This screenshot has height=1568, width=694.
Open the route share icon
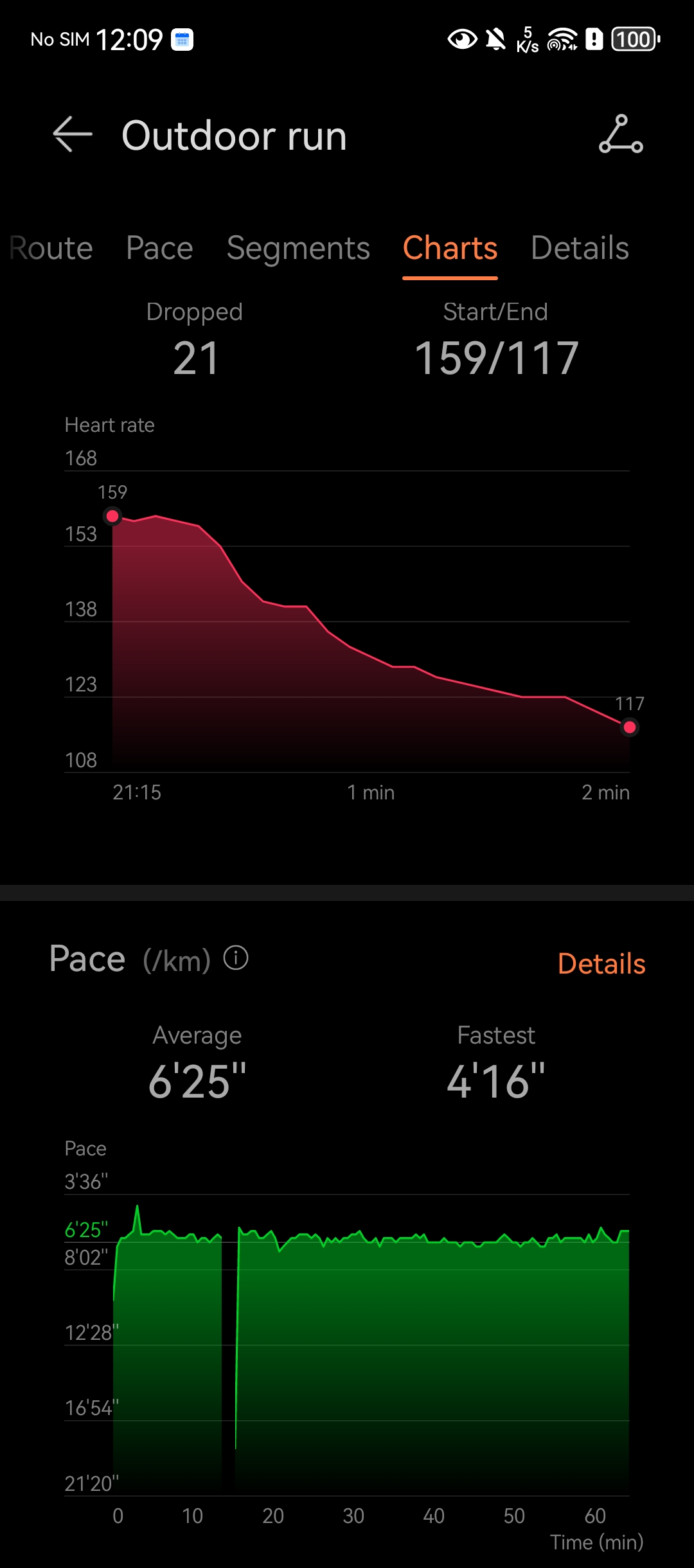coord(621,134)
